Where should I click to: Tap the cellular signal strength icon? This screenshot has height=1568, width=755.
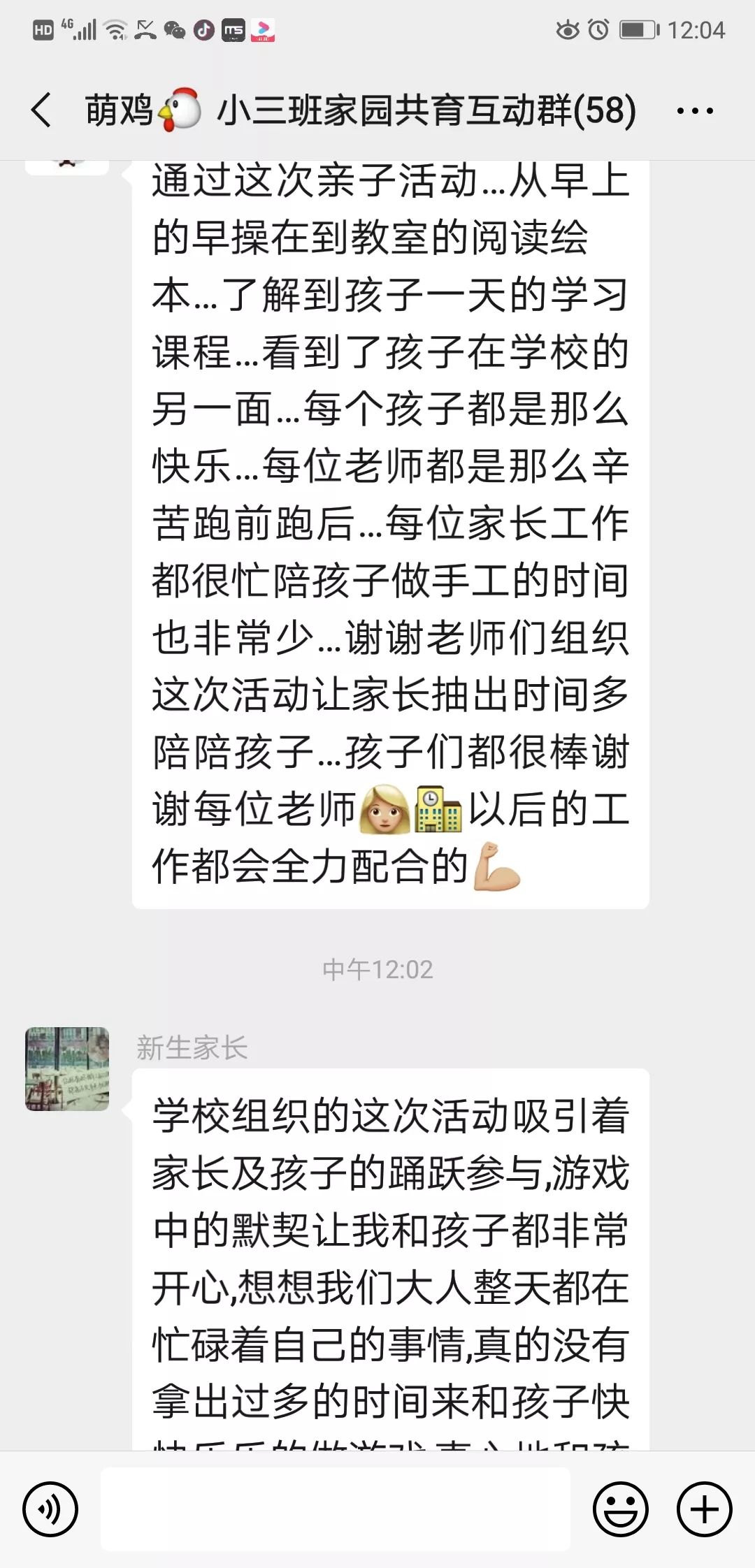coord(85,29)
